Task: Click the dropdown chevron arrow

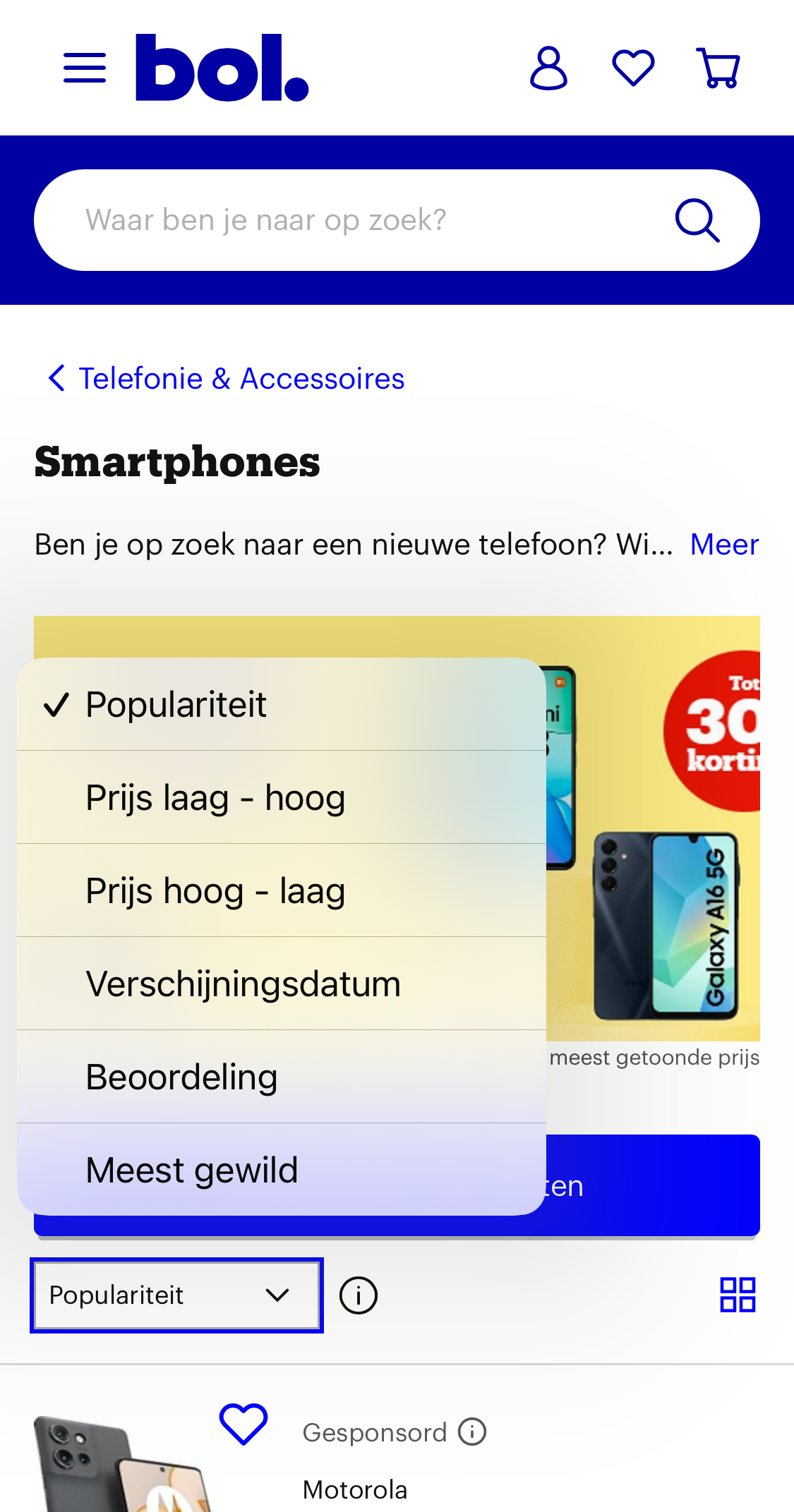Action: tap(278, 1295)
